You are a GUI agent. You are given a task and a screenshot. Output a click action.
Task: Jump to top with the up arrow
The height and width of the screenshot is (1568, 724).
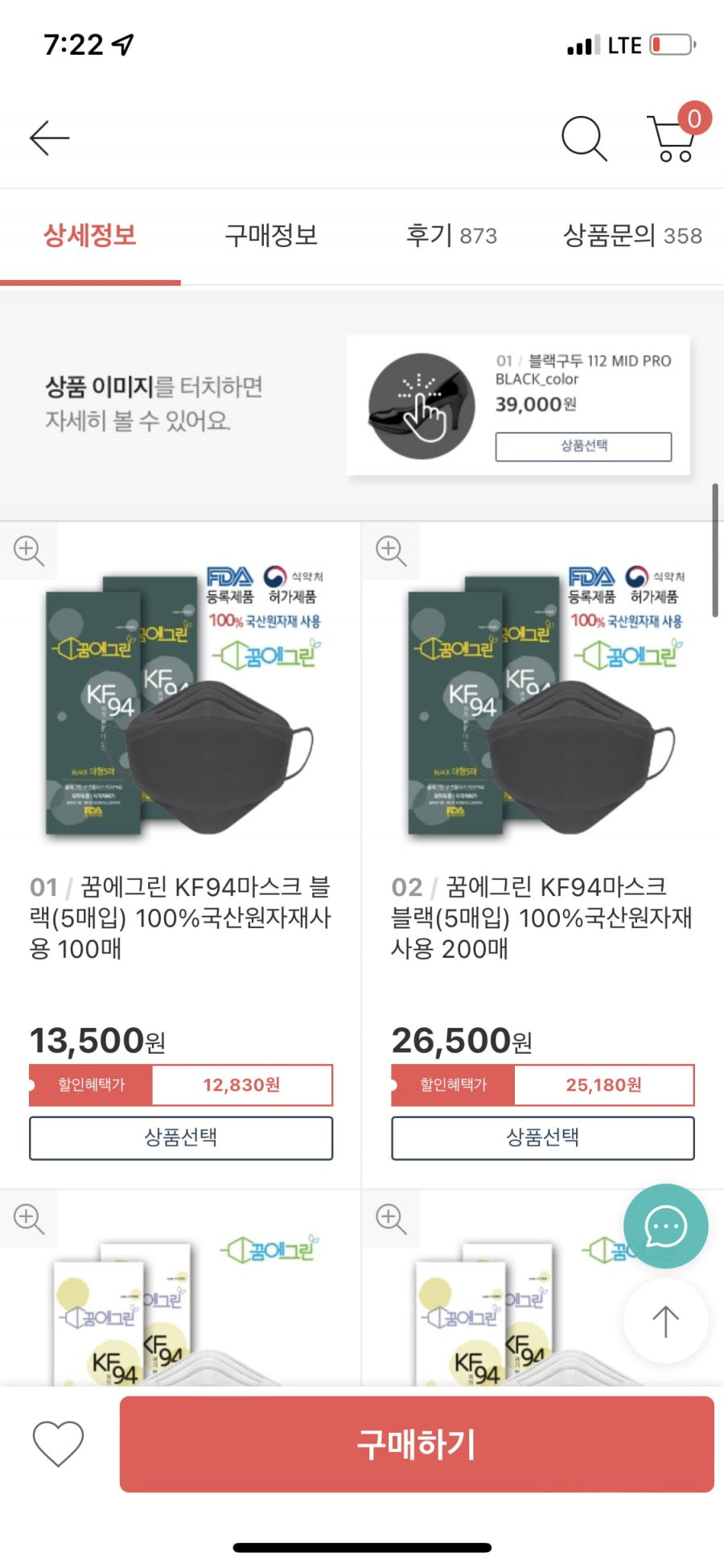[666, 1321]
